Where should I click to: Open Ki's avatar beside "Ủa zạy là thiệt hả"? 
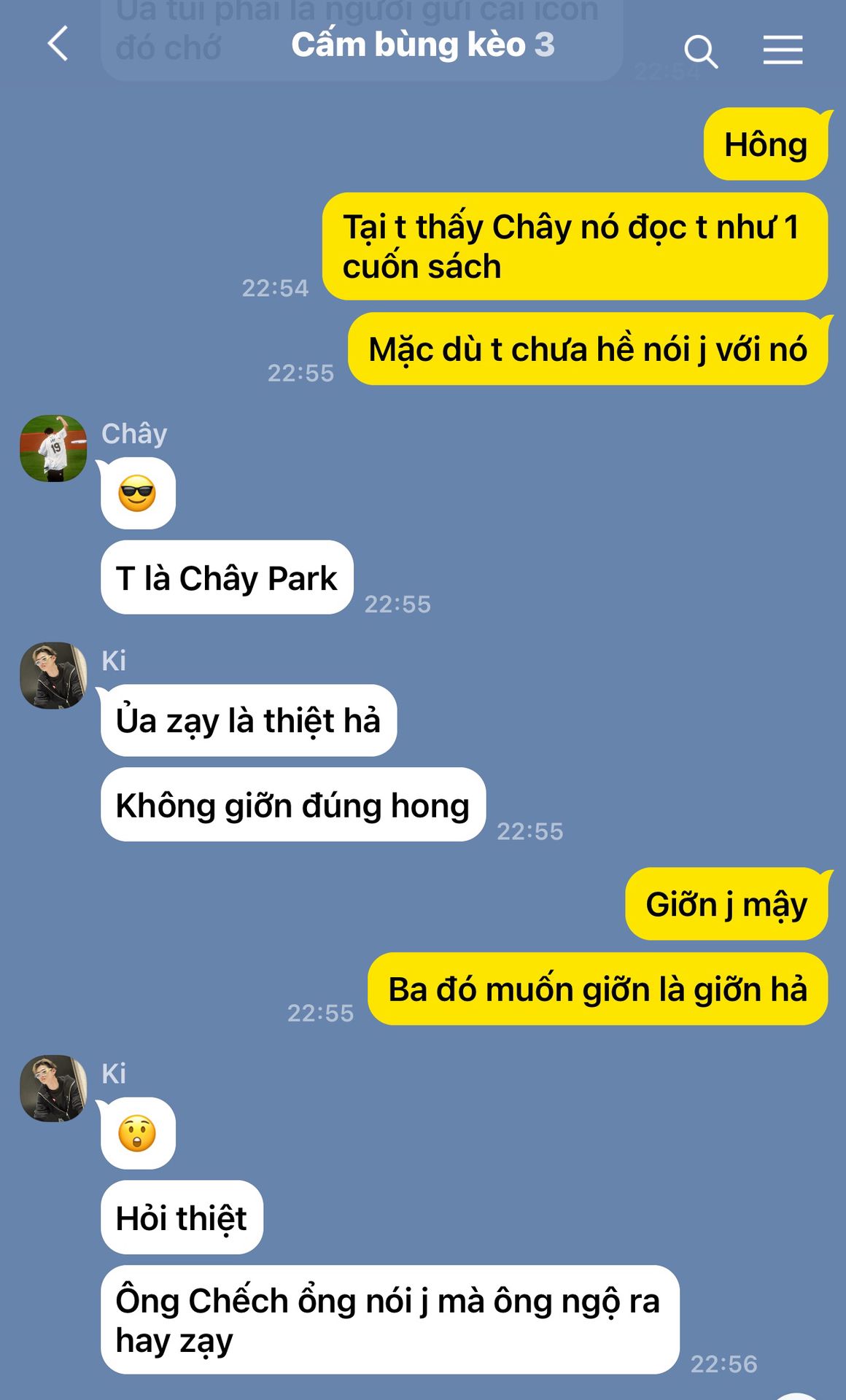pos(53,675)
